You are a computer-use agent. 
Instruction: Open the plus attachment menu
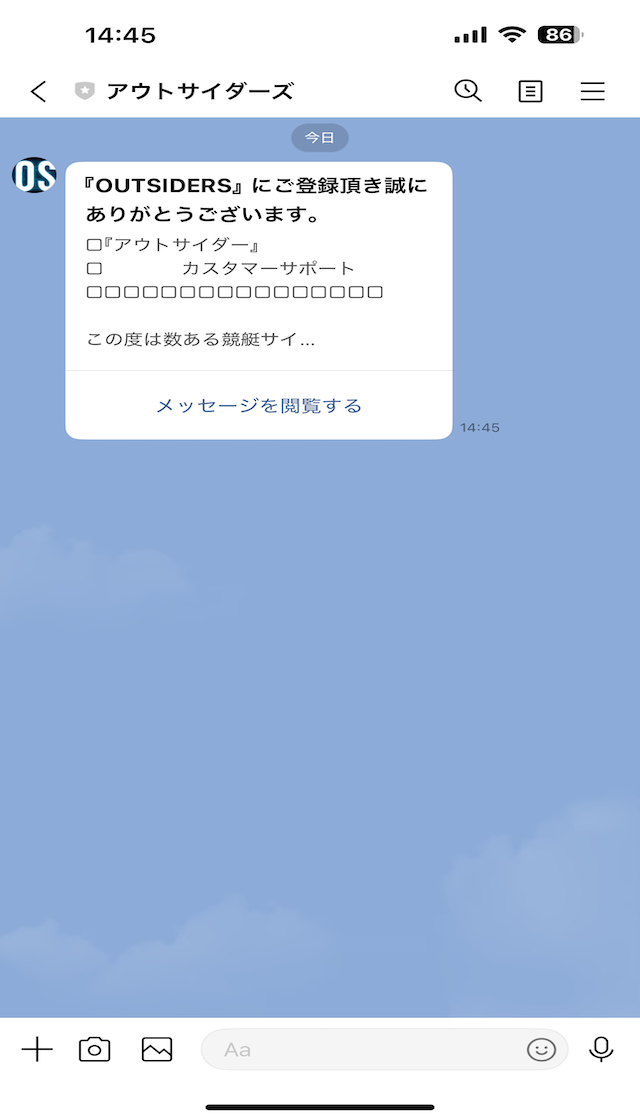(x=37, y=1049)
